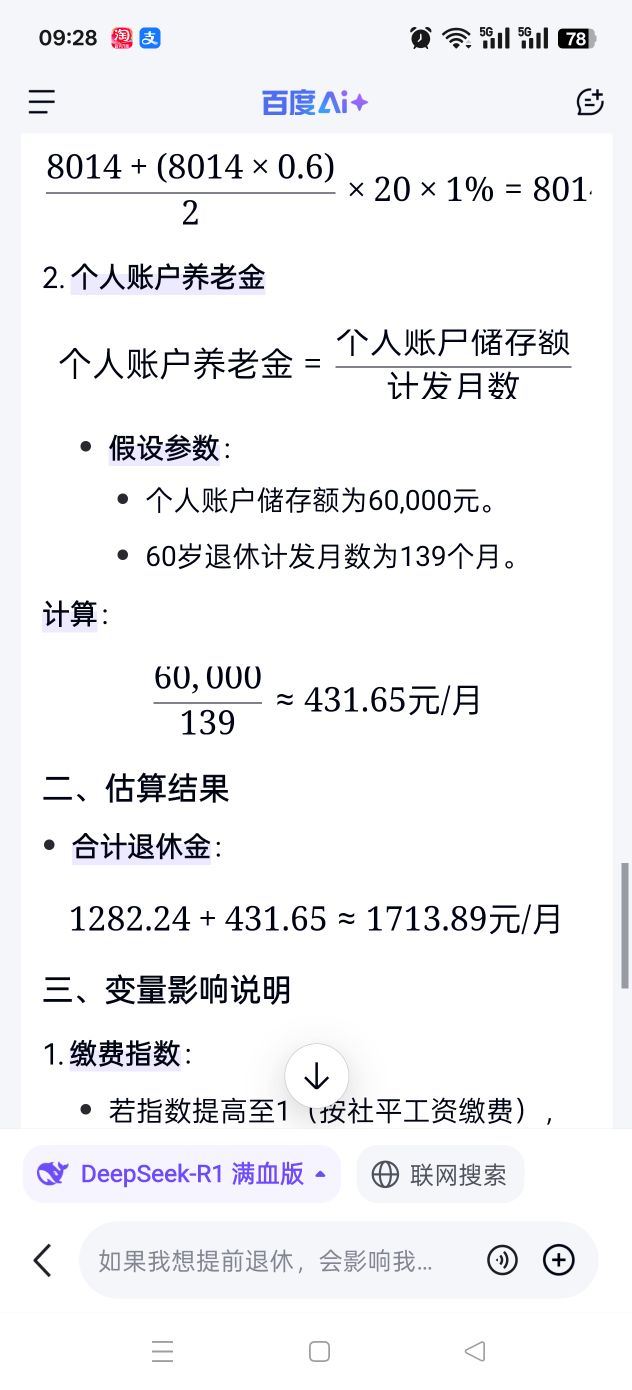The width and height of the screenshot is (632, 1390).
Task: Start voice input from the input bar
Action: coord(502,1260)
